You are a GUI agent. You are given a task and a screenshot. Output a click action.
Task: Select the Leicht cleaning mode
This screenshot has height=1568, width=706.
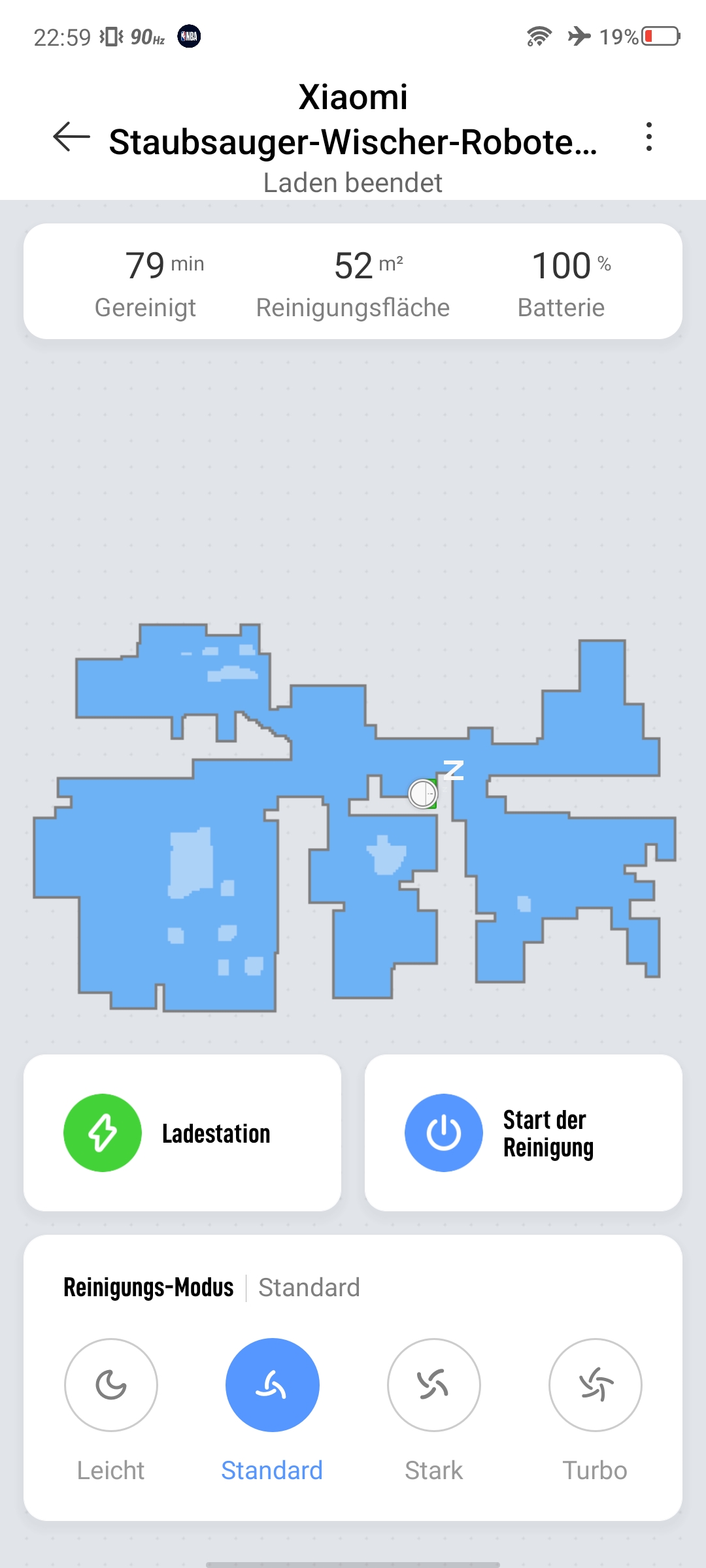[111, 1385]
